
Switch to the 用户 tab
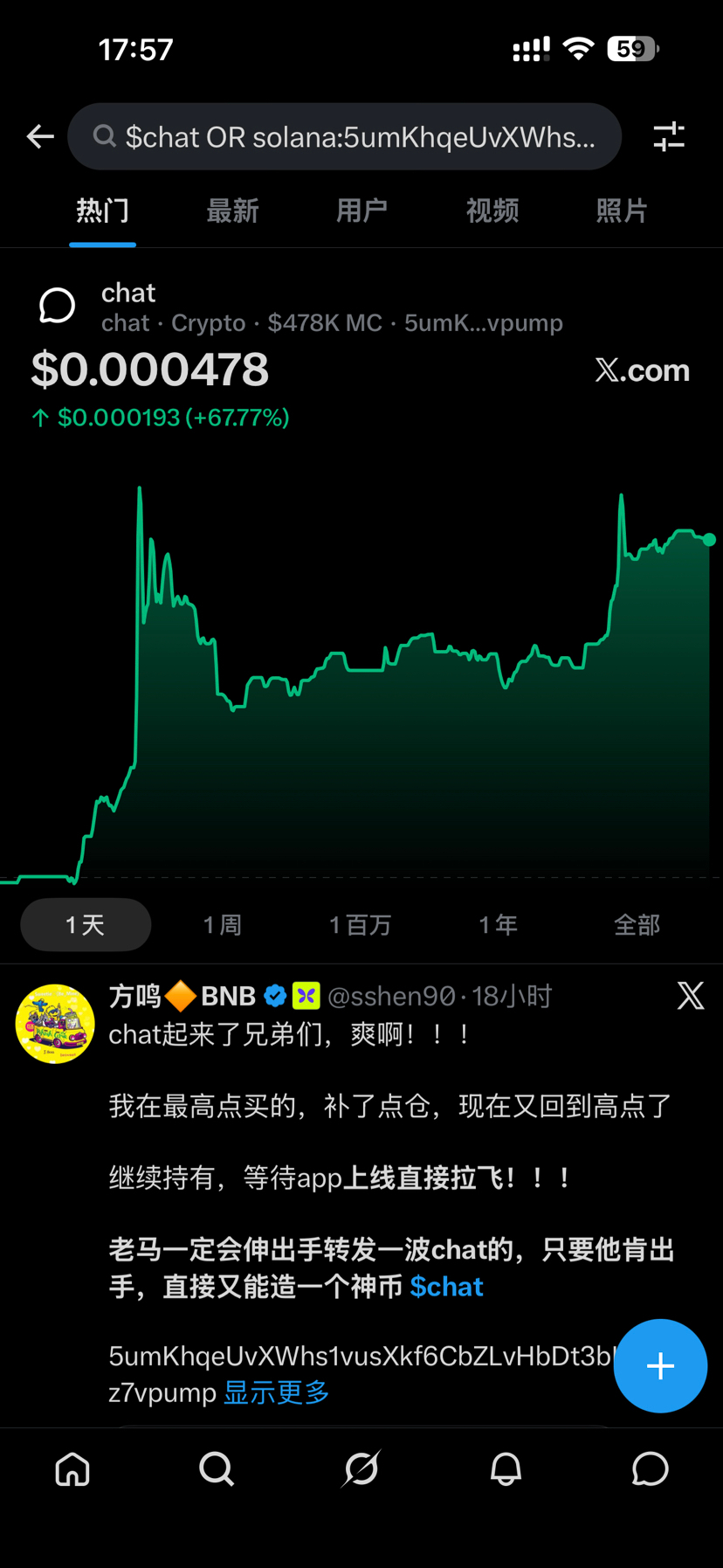pyautogui.click(x=362, y=211)
